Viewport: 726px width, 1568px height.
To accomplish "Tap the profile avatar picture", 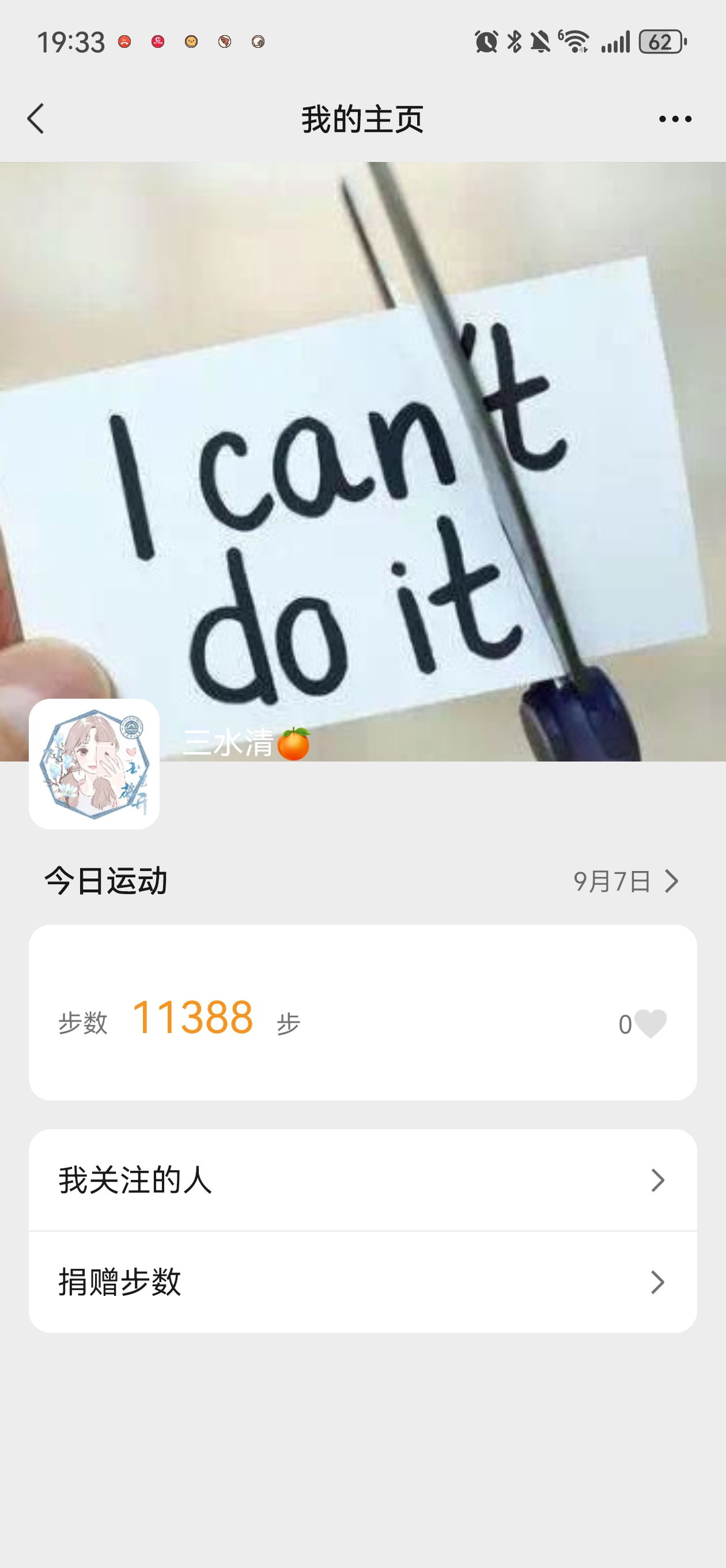I will point(94,764).
